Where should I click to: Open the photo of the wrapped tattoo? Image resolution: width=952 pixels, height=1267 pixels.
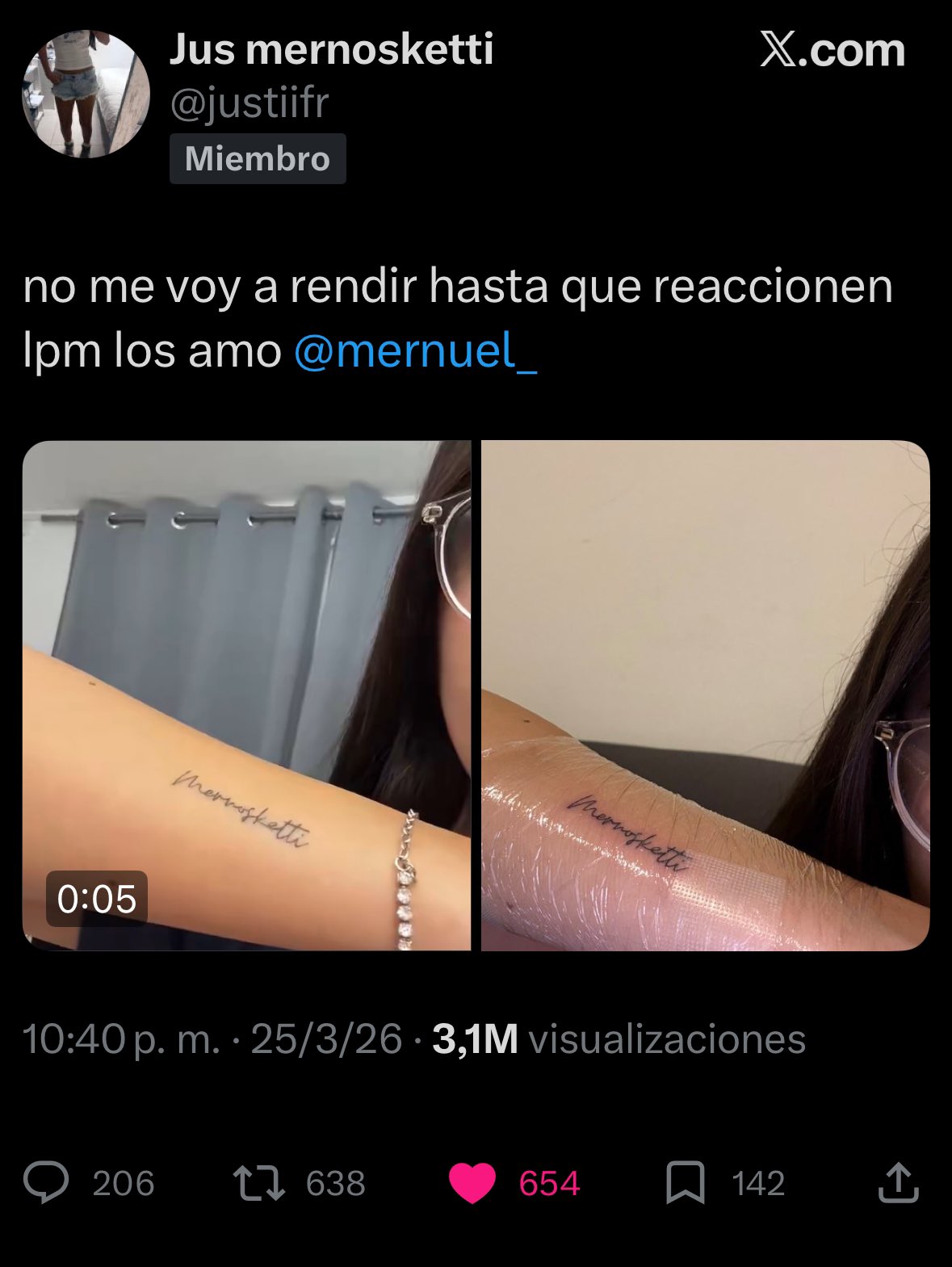(705, 695)
